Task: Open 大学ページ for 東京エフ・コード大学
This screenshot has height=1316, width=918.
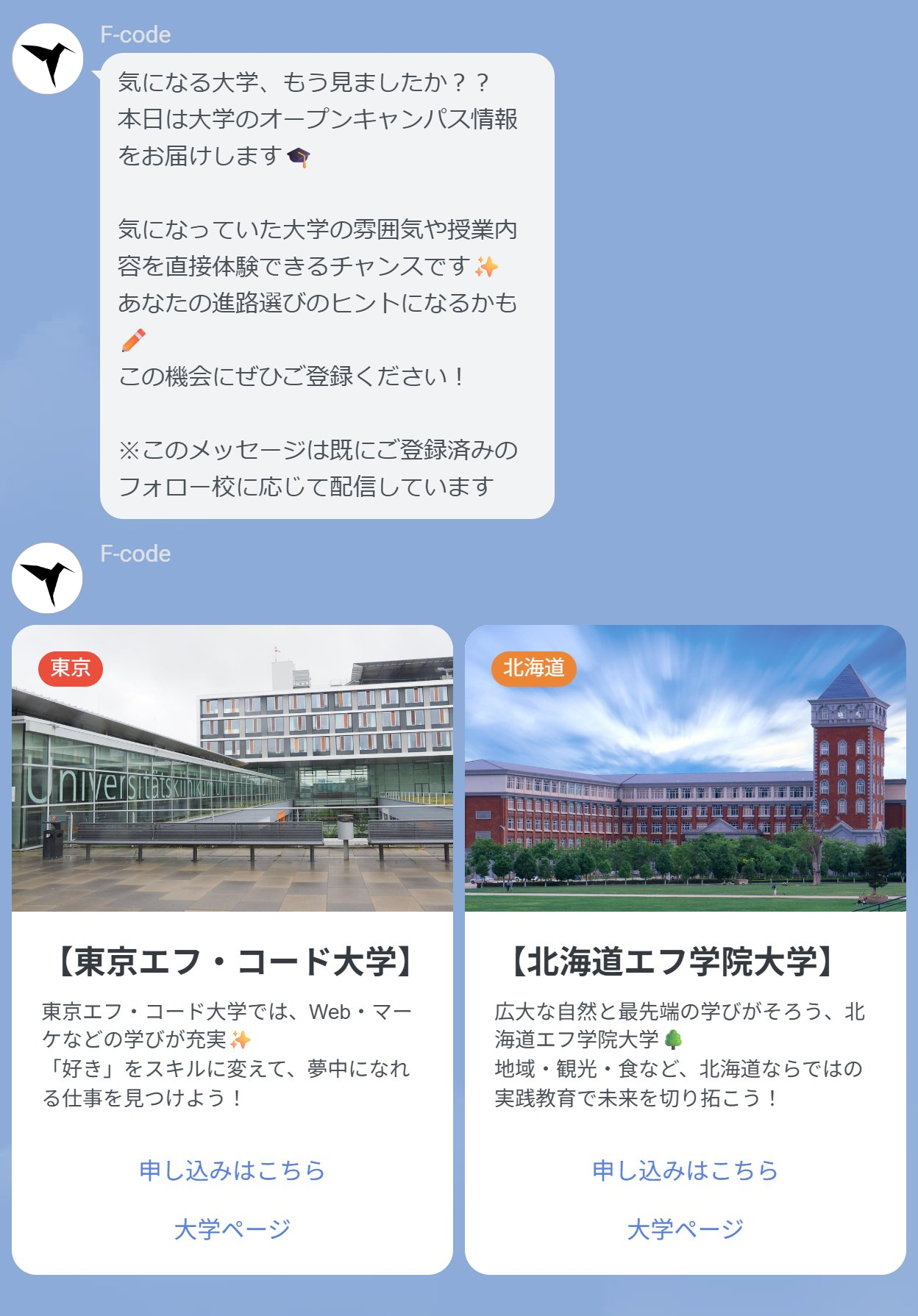Action: (232, 1229)
